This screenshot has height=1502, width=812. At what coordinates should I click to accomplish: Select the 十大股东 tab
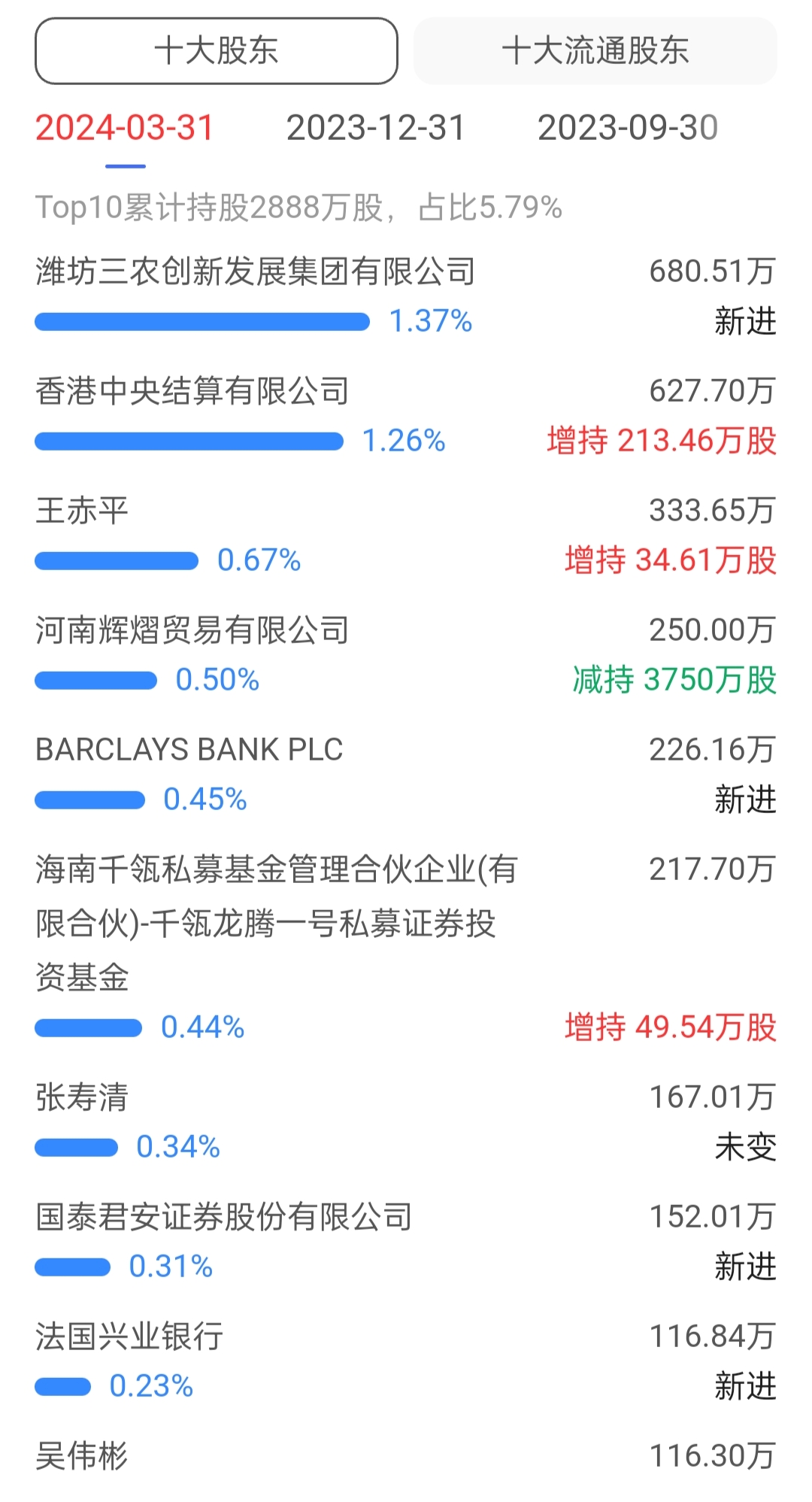point(217,51)
